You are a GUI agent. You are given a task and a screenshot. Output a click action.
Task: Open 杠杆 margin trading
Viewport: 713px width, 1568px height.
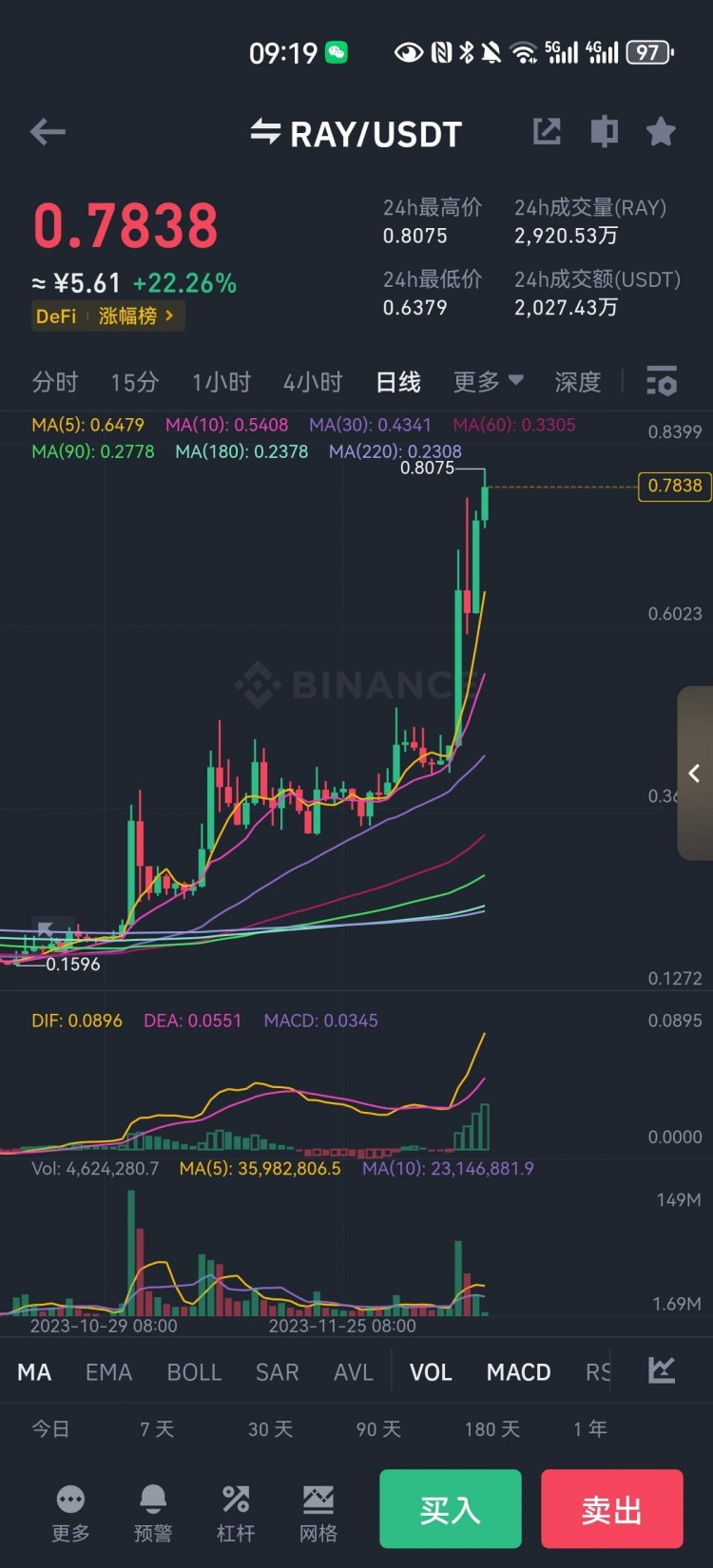point(235,1513)
